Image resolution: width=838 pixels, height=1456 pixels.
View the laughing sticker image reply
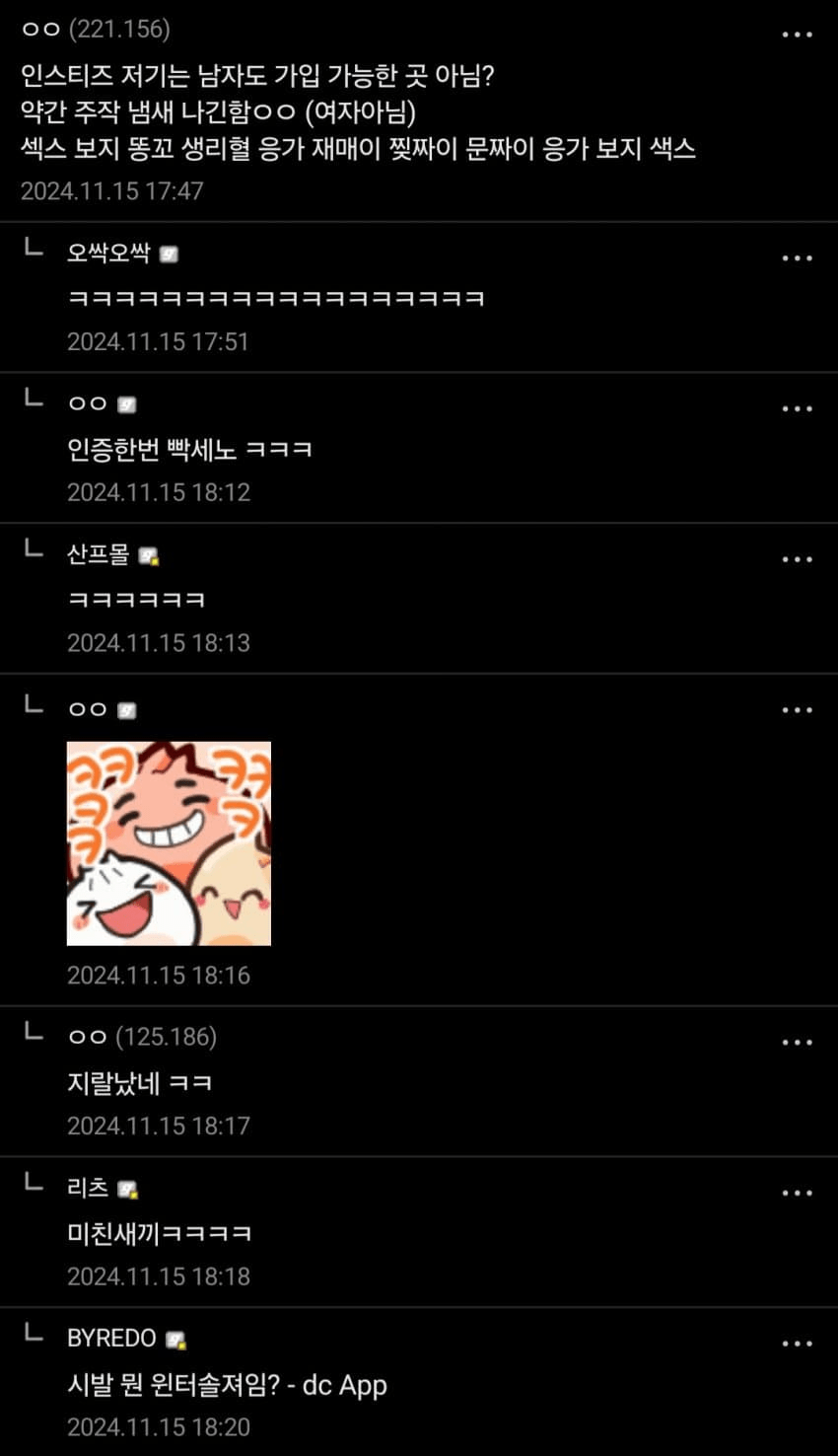tap(169, 843)
